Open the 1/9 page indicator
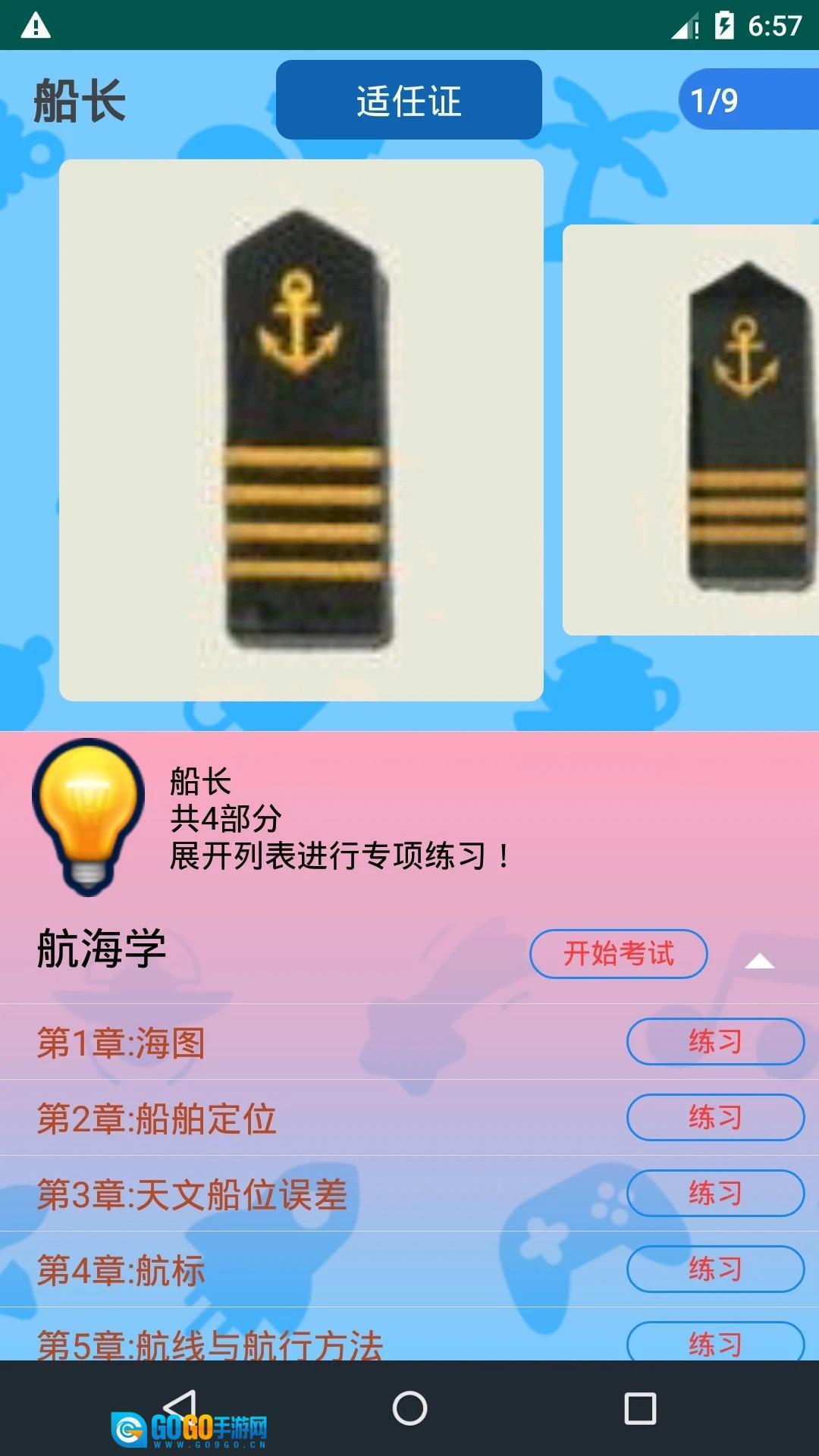 pyautogui.click(x=747, y=100)
